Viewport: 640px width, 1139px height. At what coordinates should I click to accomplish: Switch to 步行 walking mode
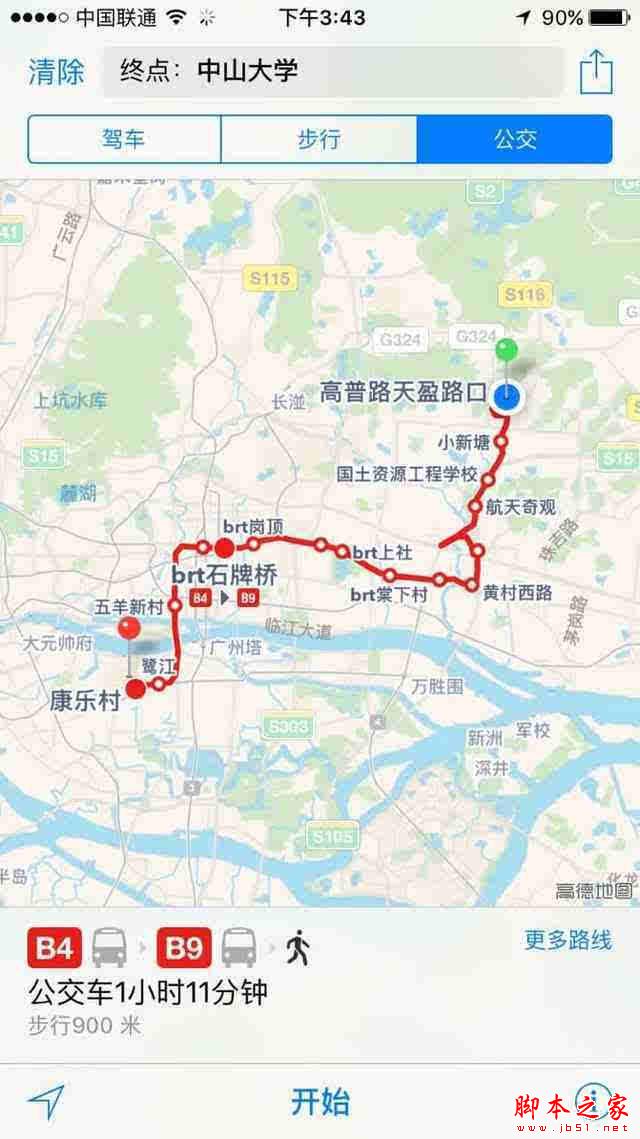pos(318,139)
